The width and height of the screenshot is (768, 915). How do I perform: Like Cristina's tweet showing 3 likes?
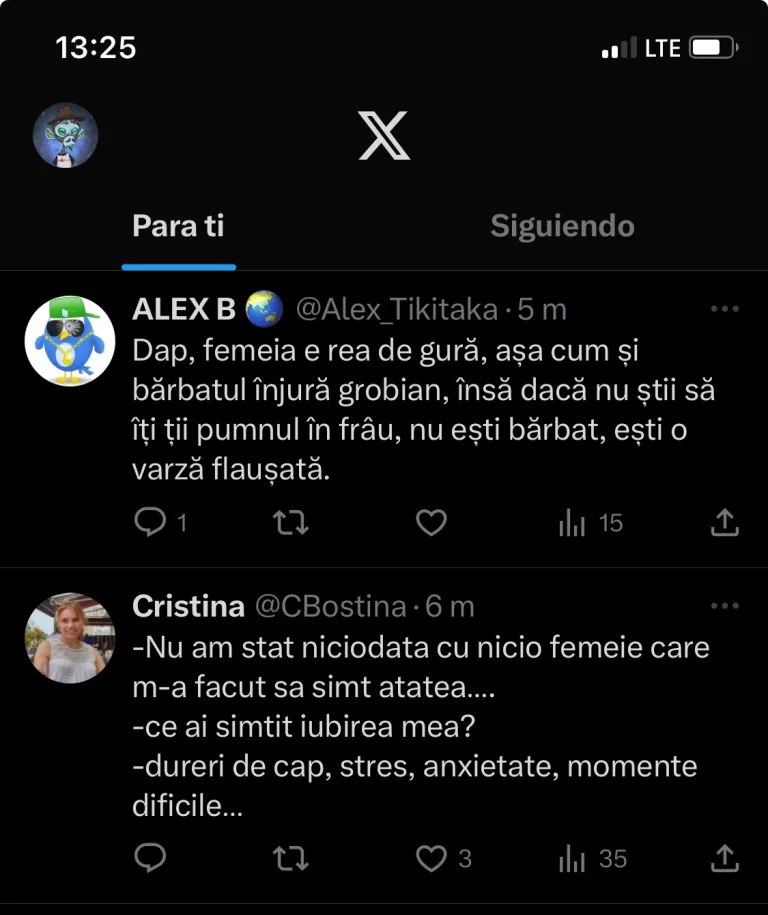(431, 857)
